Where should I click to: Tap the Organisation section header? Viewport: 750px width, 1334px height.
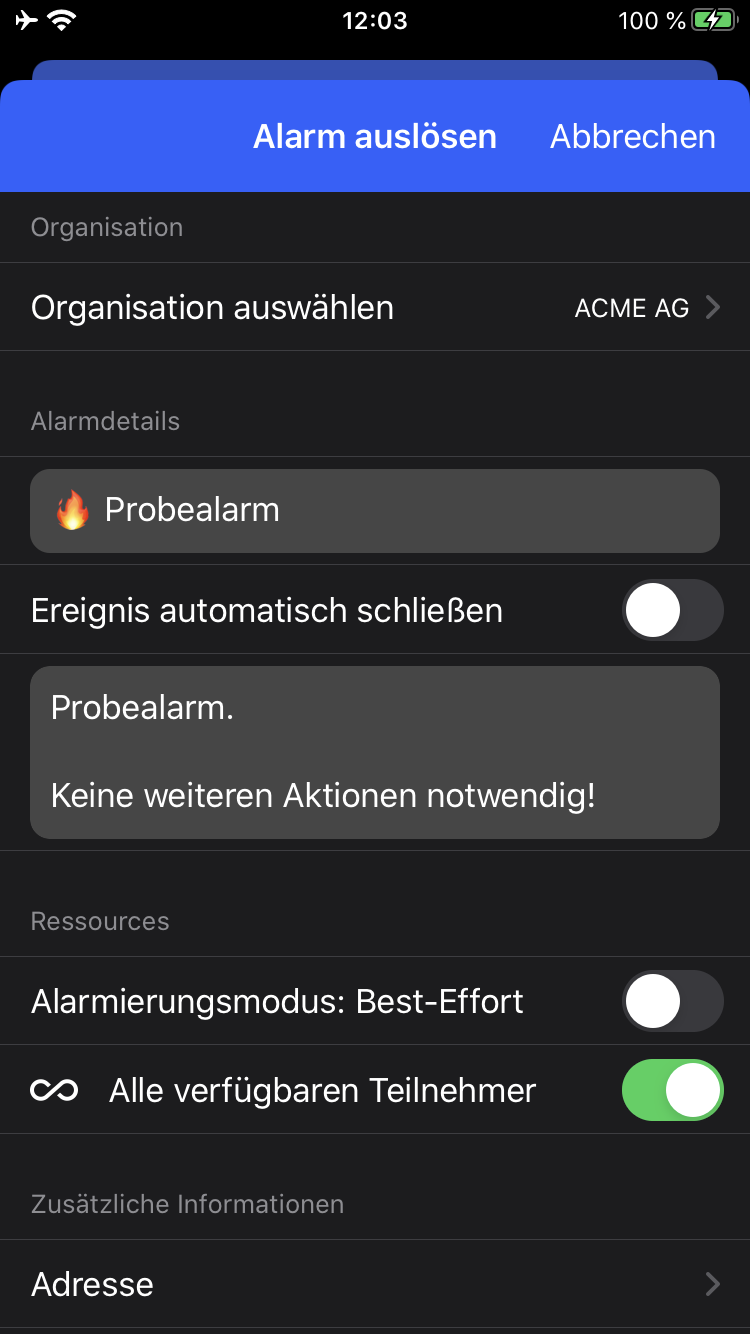pyautogui.click(x=106, y=227)
